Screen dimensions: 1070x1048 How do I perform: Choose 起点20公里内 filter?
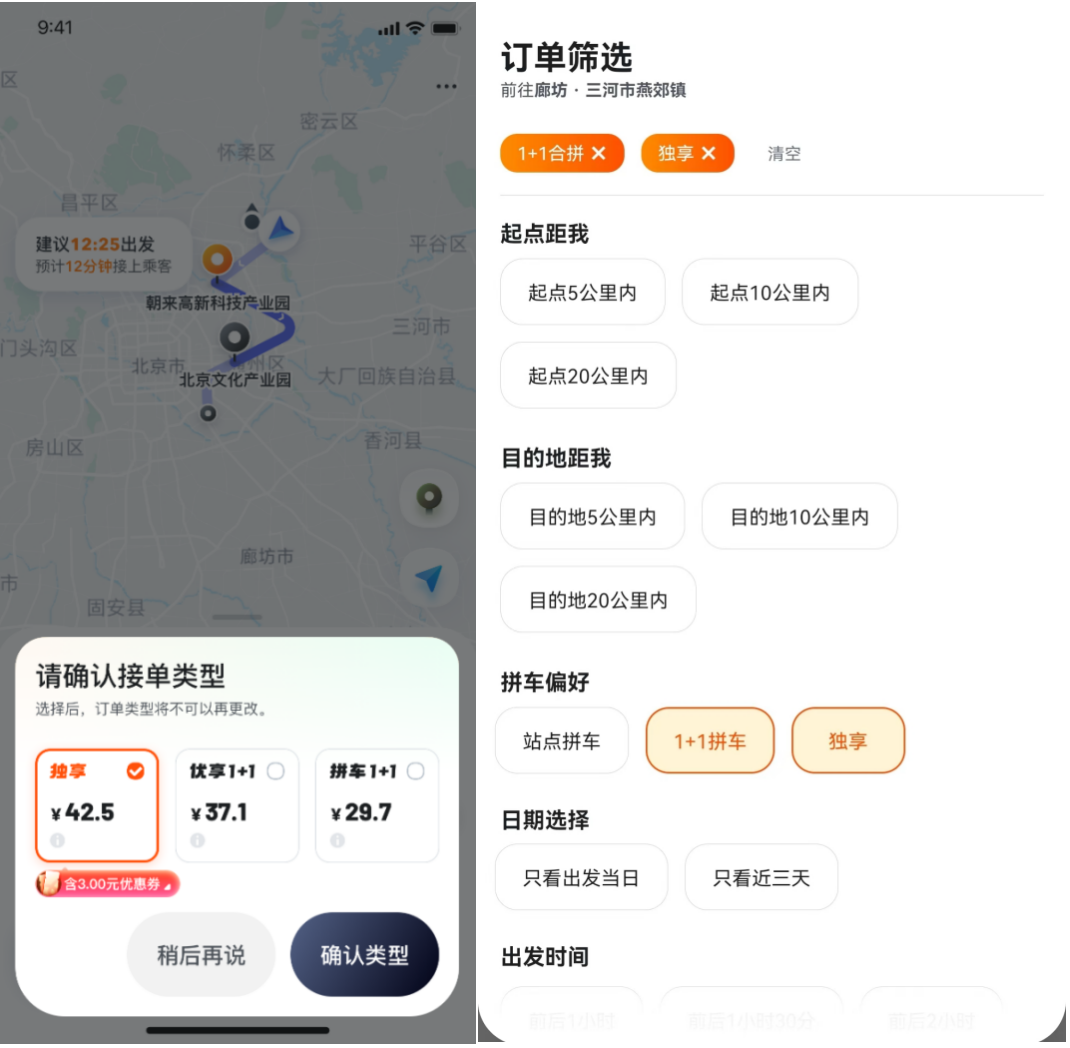coord(588,376)
